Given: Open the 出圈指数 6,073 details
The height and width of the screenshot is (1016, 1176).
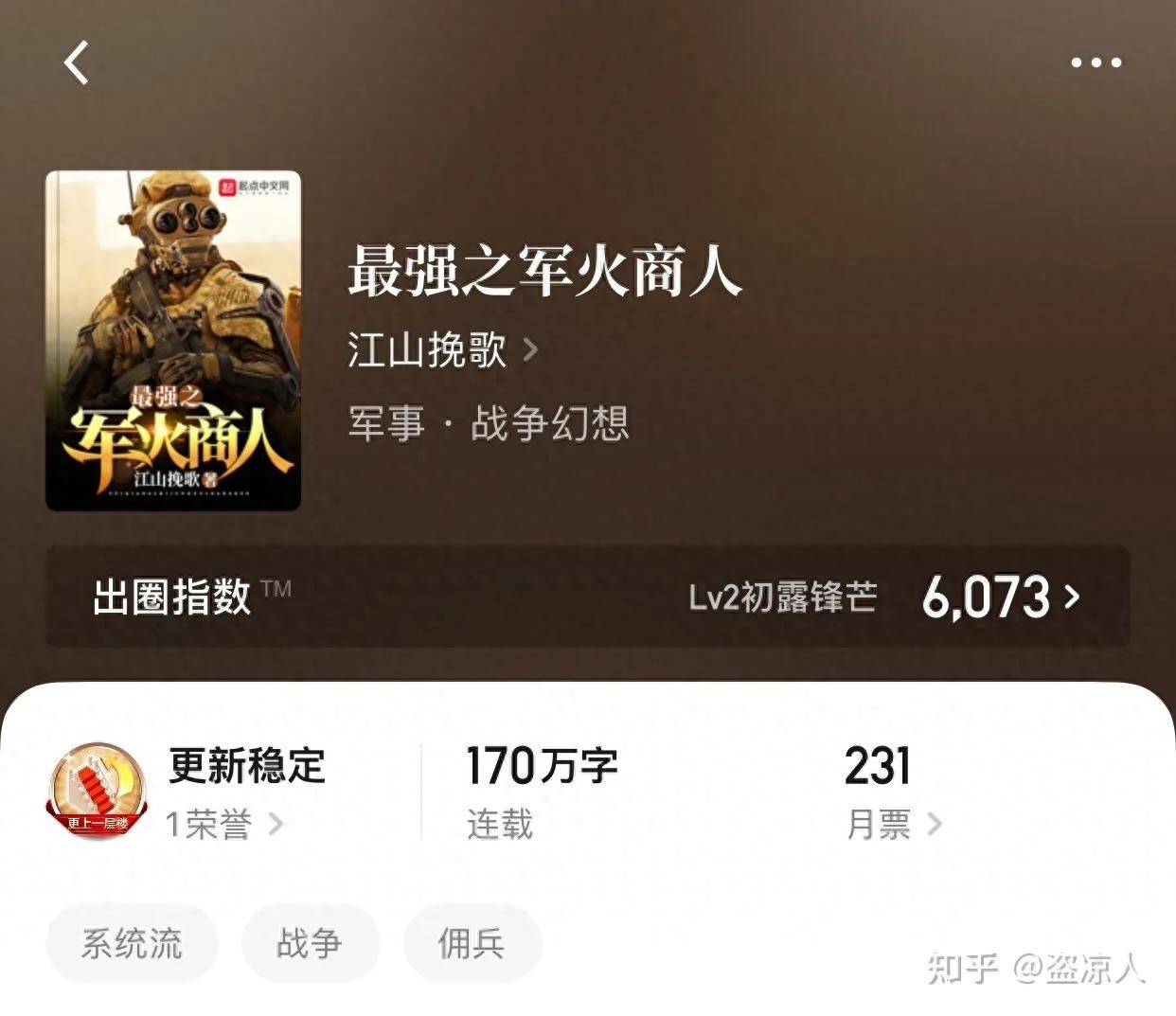Looking at the screenshot, I should pyautogui.click(x=999, y=597).
